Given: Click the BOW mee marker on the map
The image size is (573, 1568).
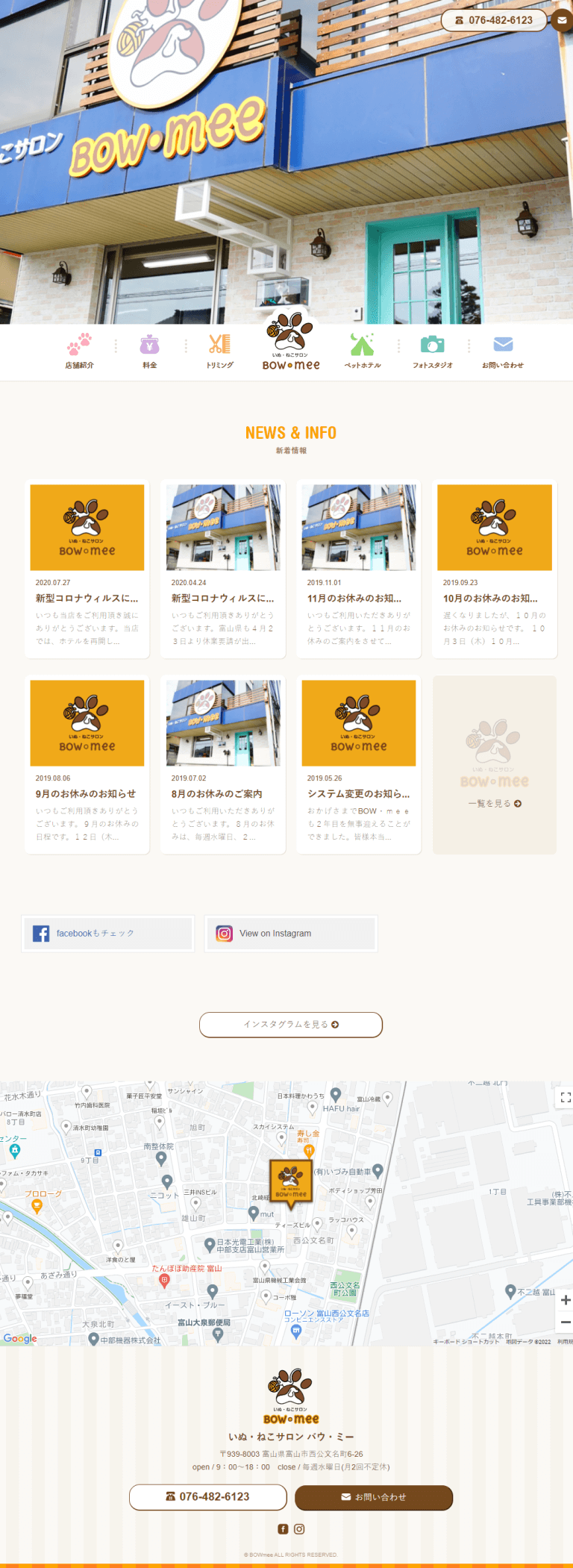Looking at the screenshot, I should click(290, 1181).
